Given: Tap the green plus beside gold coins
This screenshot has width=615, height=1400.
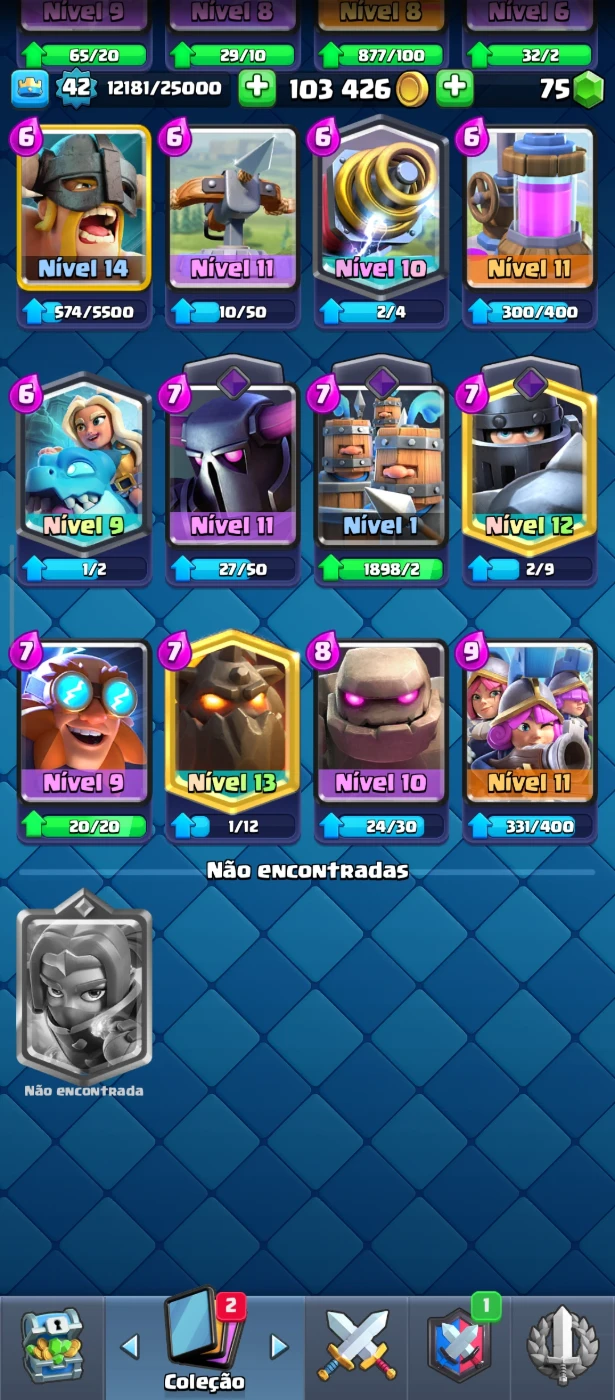Looking at the screenshot, I should (454, 88).
